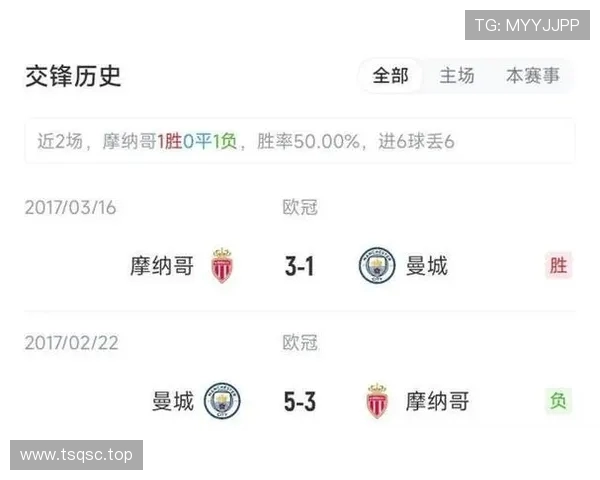Open the 2017/02/22 曼城 5-3 摩纳哥 match
The height and width of the screenshot is (480, 600).
pyautogui.click(x=299, y=402)
